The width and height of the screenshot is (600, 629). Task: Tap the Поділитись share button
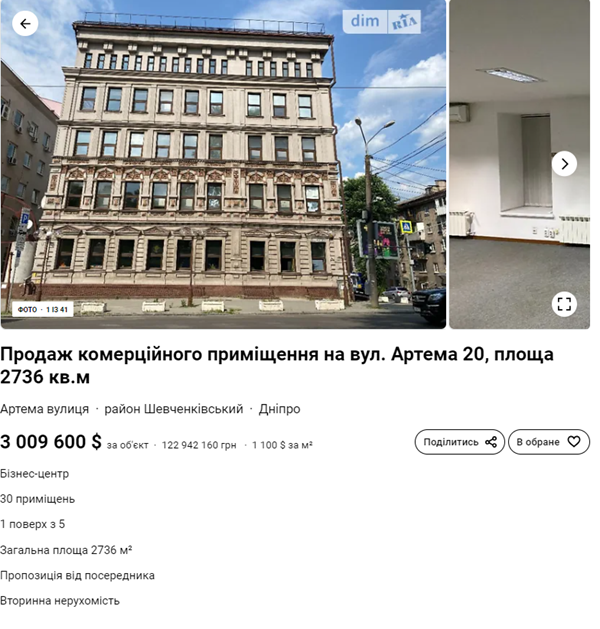tap(459, 442)
